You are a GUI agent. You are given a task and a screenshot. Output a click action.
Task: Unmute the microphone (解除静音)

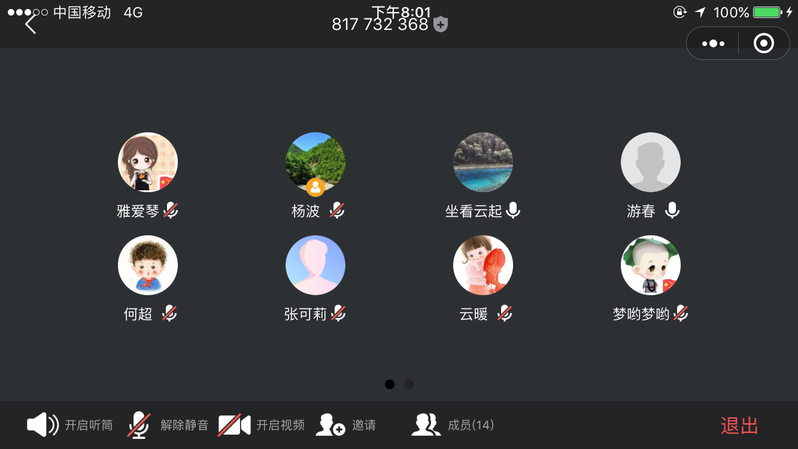168,425
